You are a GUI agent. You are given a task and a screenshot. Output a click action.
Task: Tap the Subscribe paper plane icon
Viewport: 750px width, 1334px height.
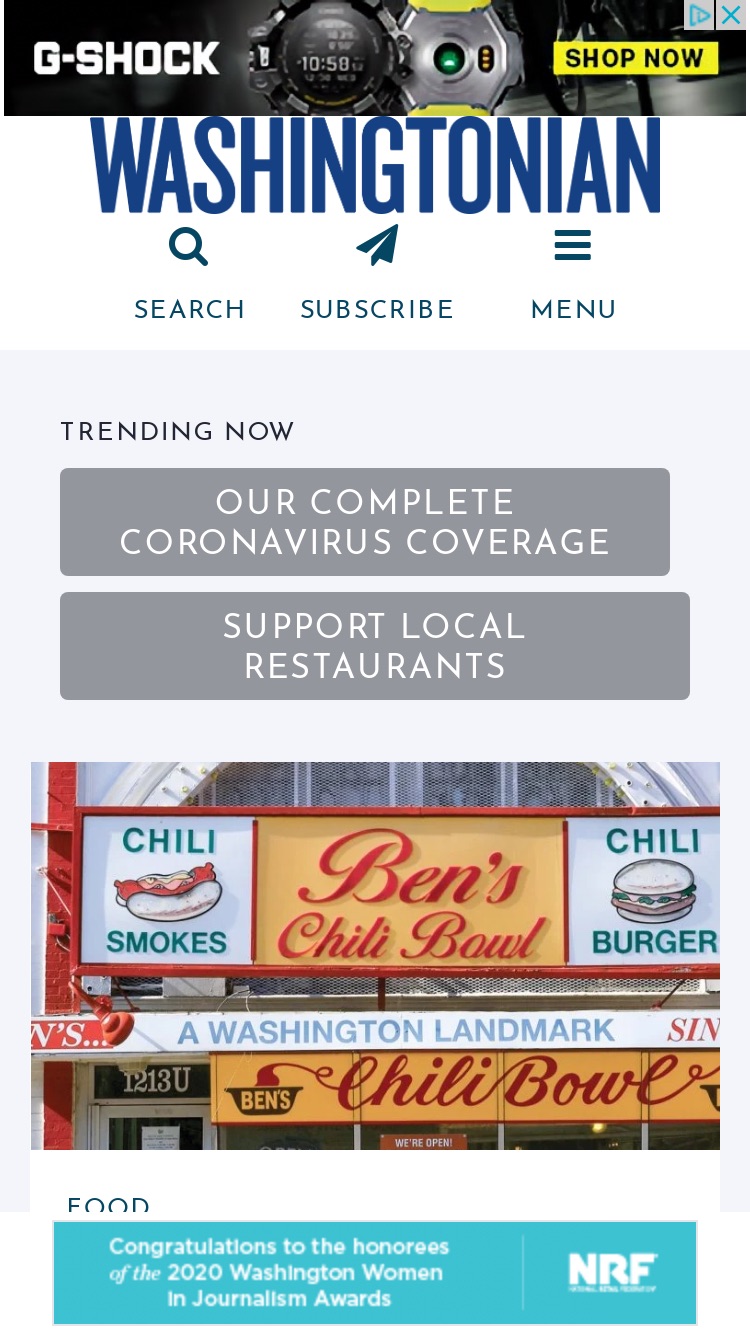377,245
